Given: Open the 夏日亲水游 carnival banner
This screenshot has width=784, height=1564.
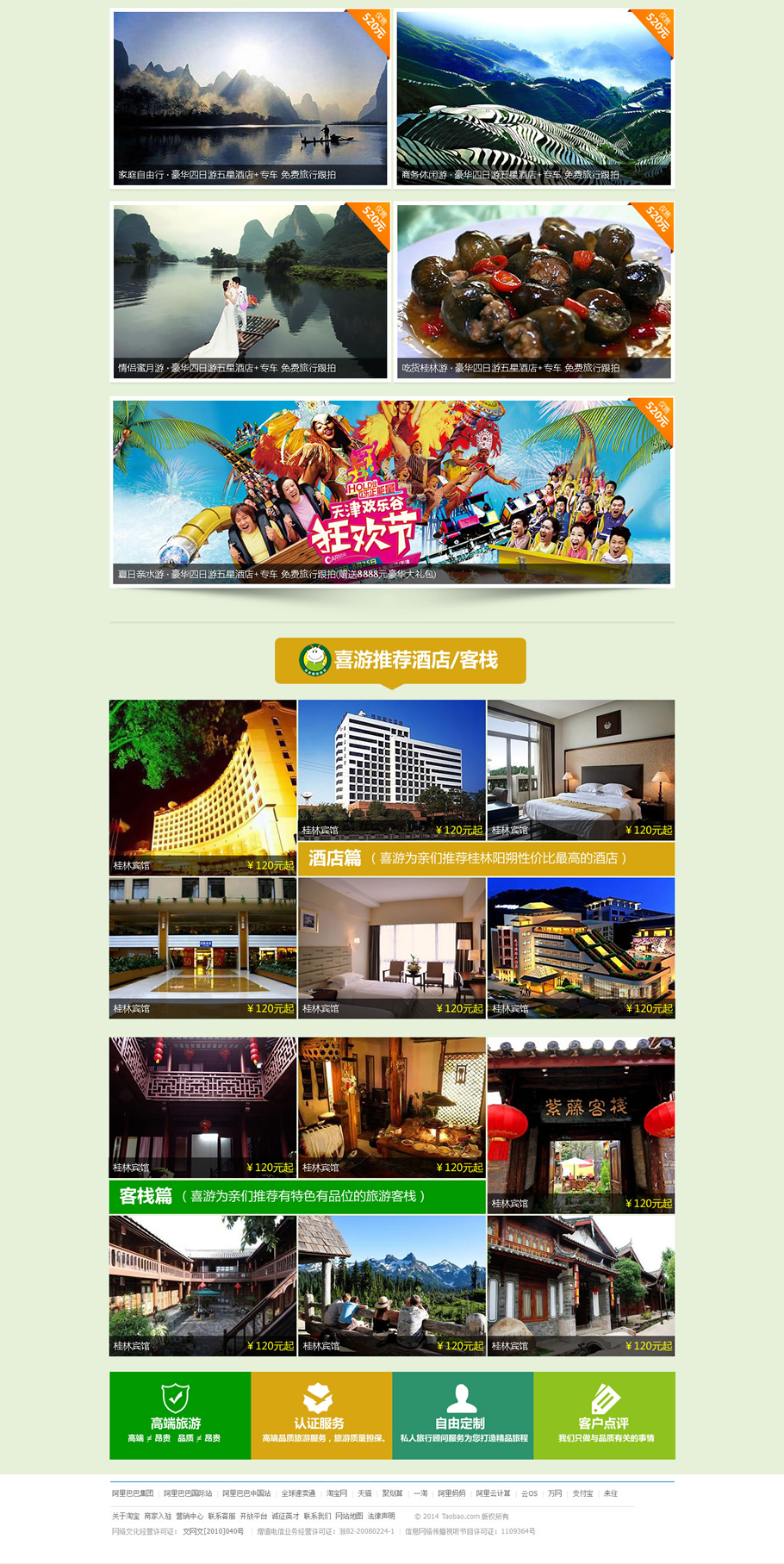Looking at the screenshot, I should tap(392, 491).
